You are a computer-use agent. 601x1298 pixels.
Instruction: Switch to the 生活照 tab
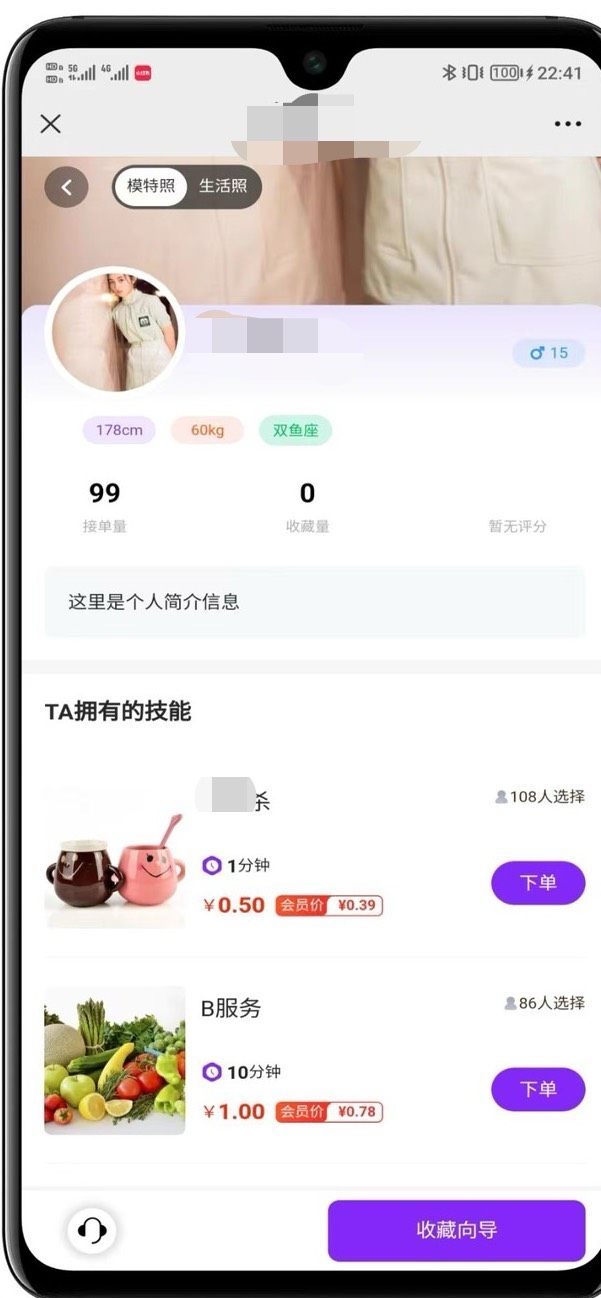(x=222, y=187)
